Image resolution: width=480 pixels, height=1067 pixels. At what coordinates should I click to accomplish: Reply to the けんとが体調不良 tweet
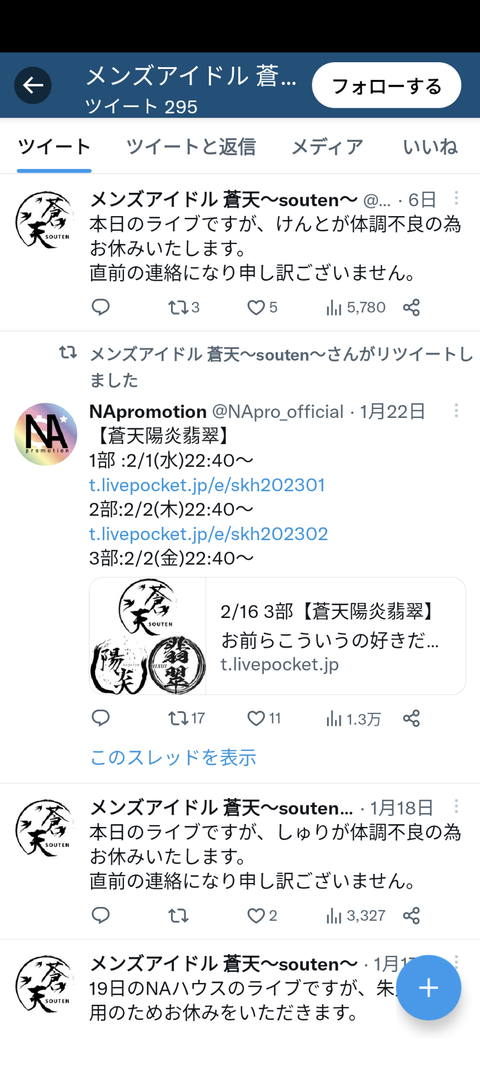100,308
